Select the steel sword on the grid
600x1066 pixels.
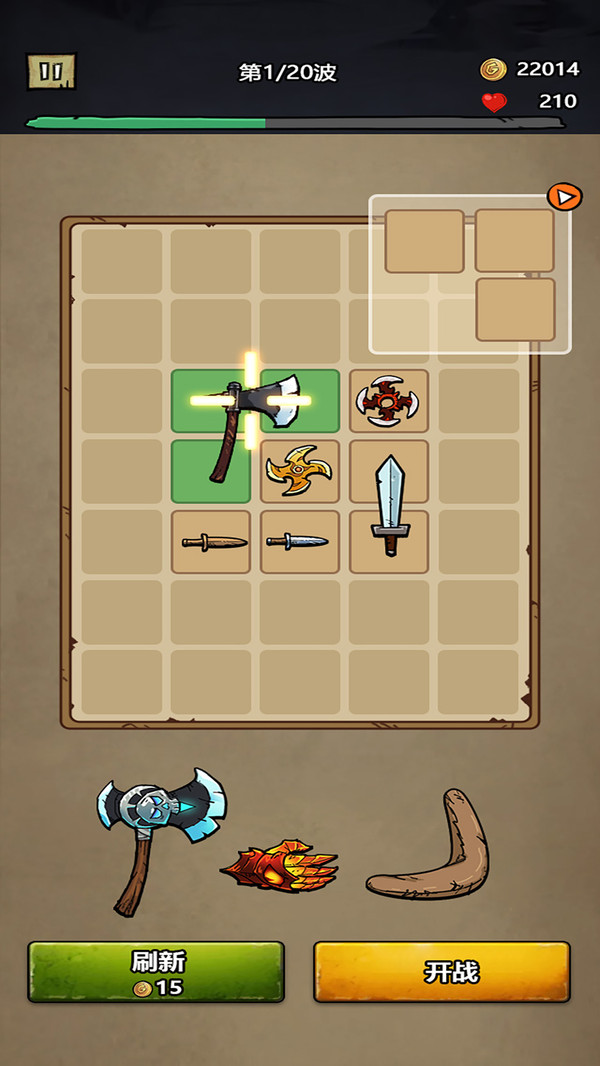[x=389, y=505]
